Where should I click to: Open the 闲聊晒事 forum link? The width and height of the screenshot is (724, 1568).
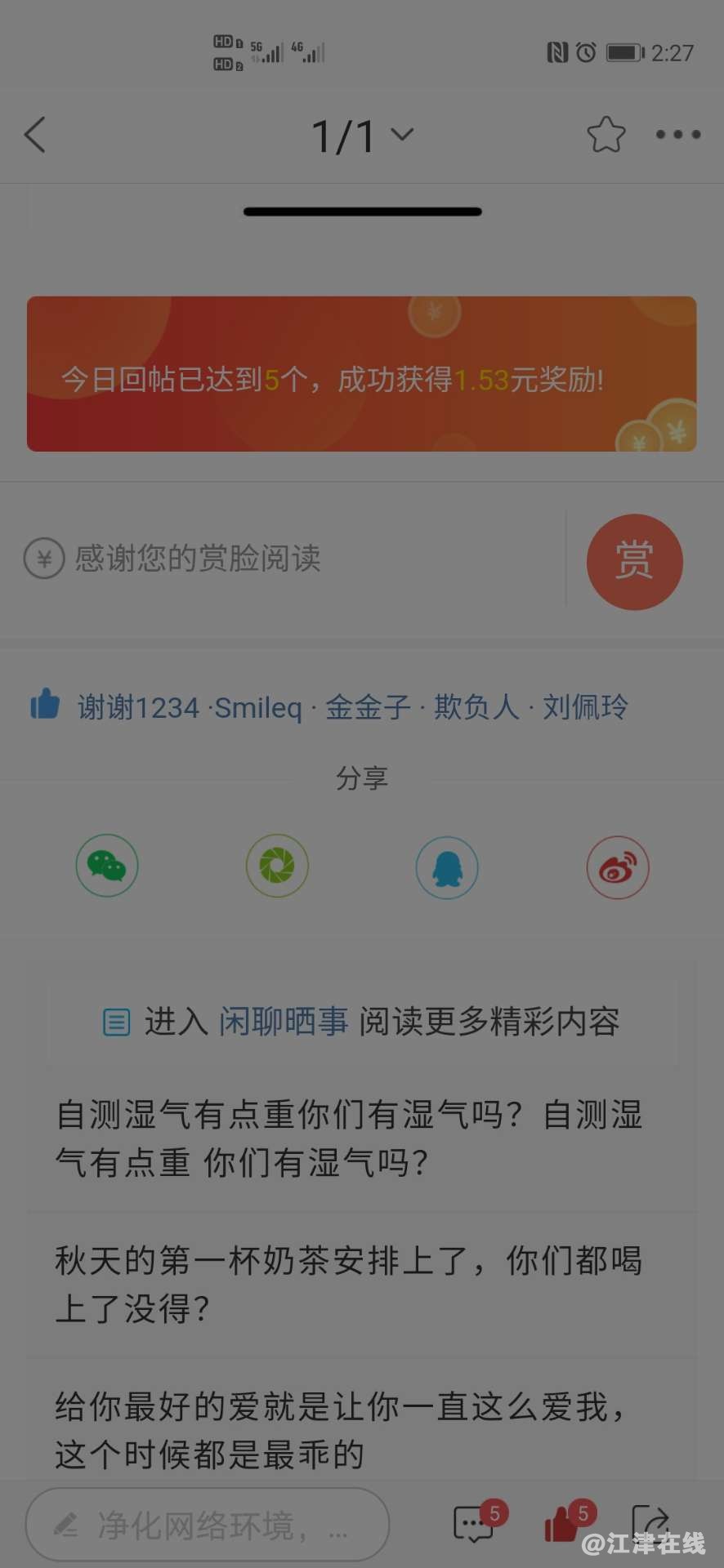283,1022
